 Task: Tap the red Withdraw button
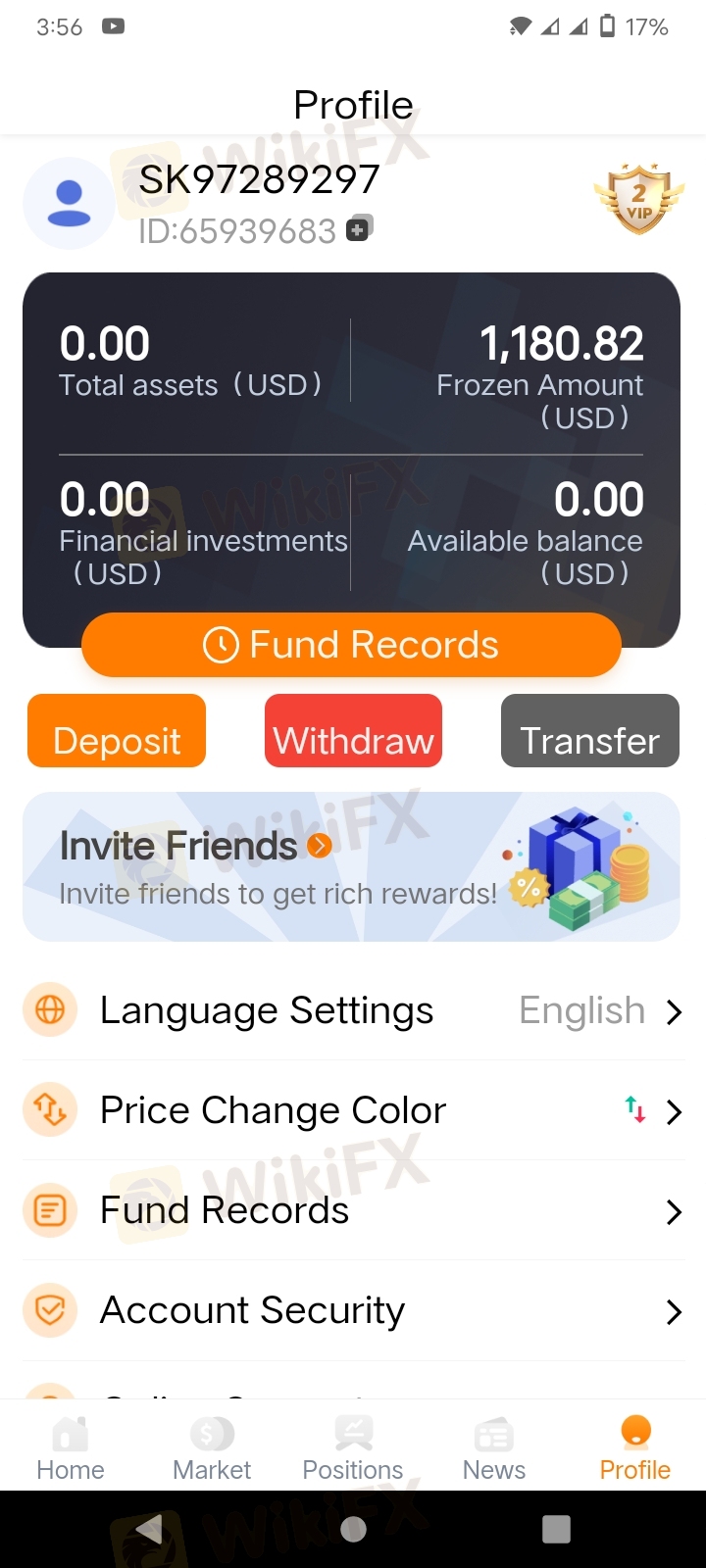[x=353, y=731]
